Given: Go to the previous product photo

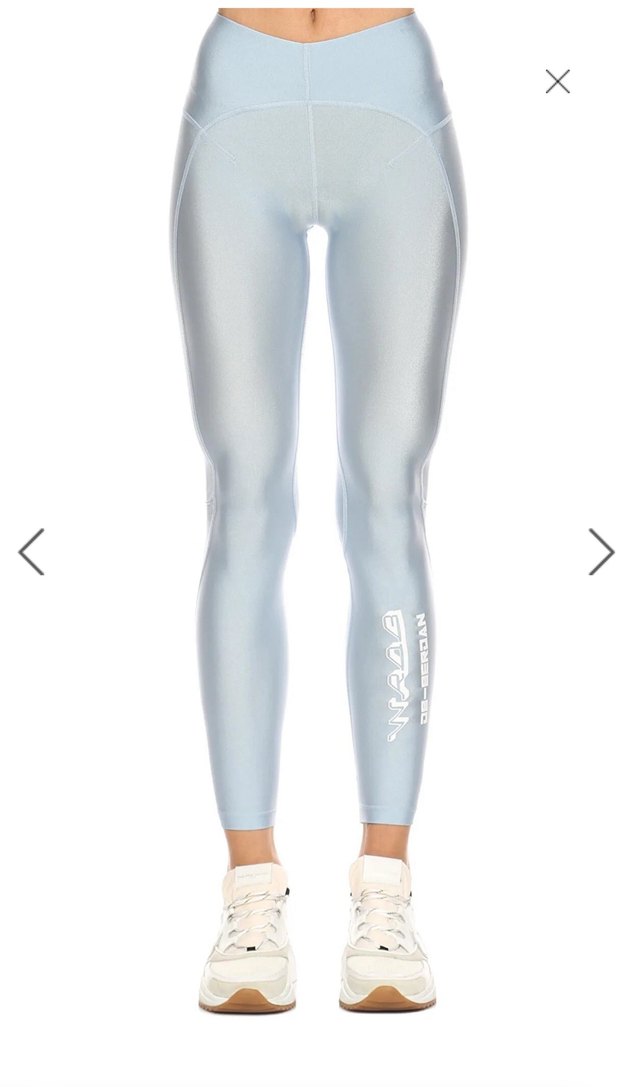Looking at the screenshot, I should point(32,552).
